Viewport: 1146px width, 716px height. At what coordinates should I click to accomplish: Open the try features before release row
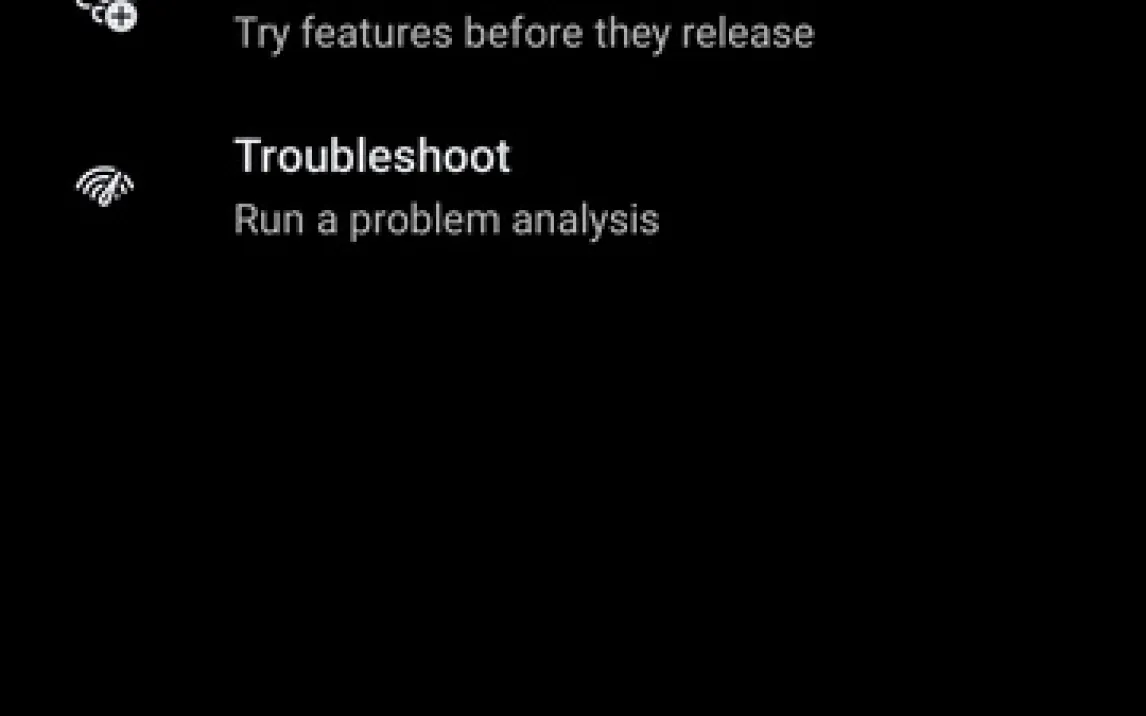coord(523,33)
